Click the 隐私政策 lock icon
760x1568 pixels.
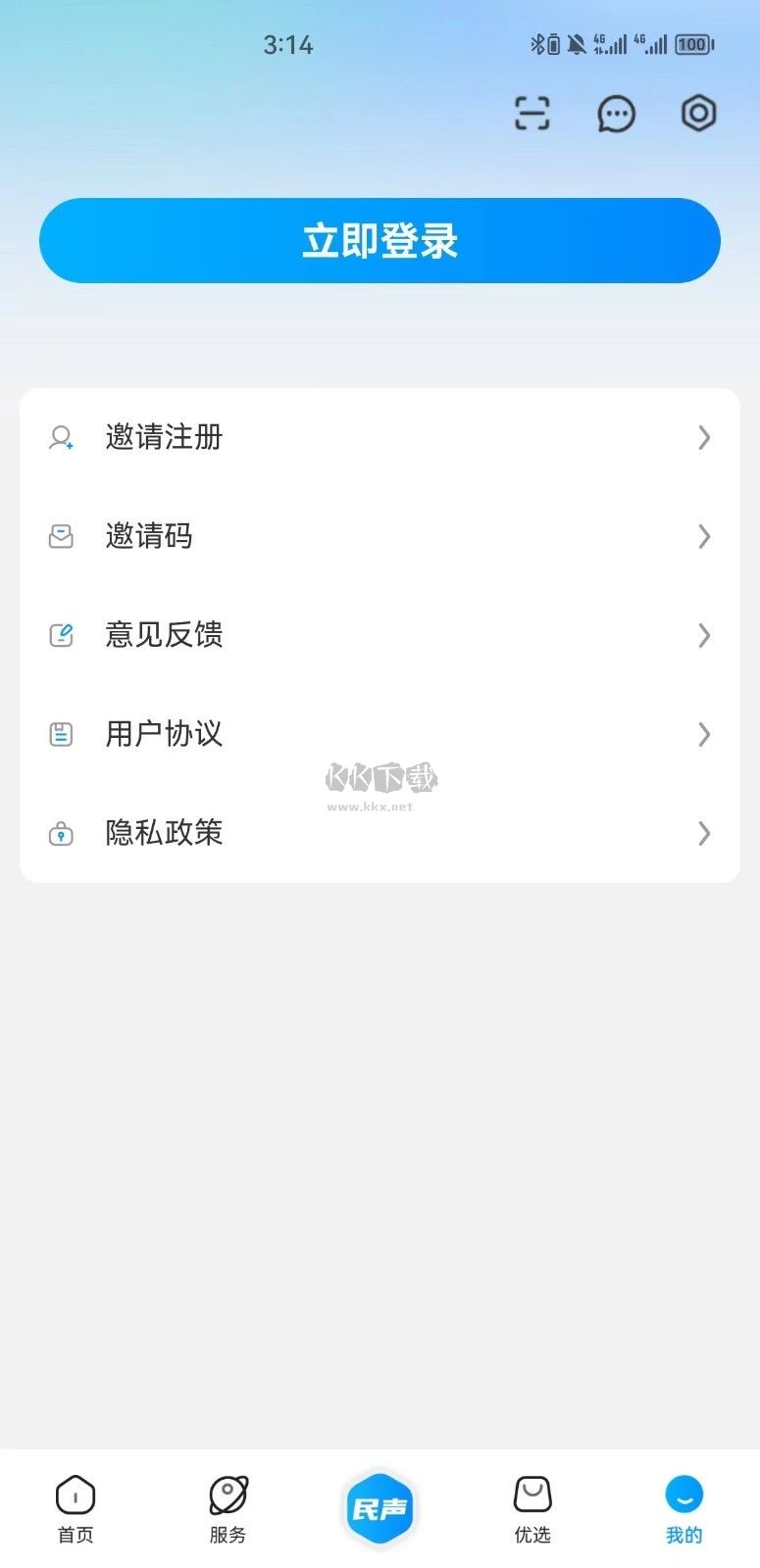click(61, 833)
